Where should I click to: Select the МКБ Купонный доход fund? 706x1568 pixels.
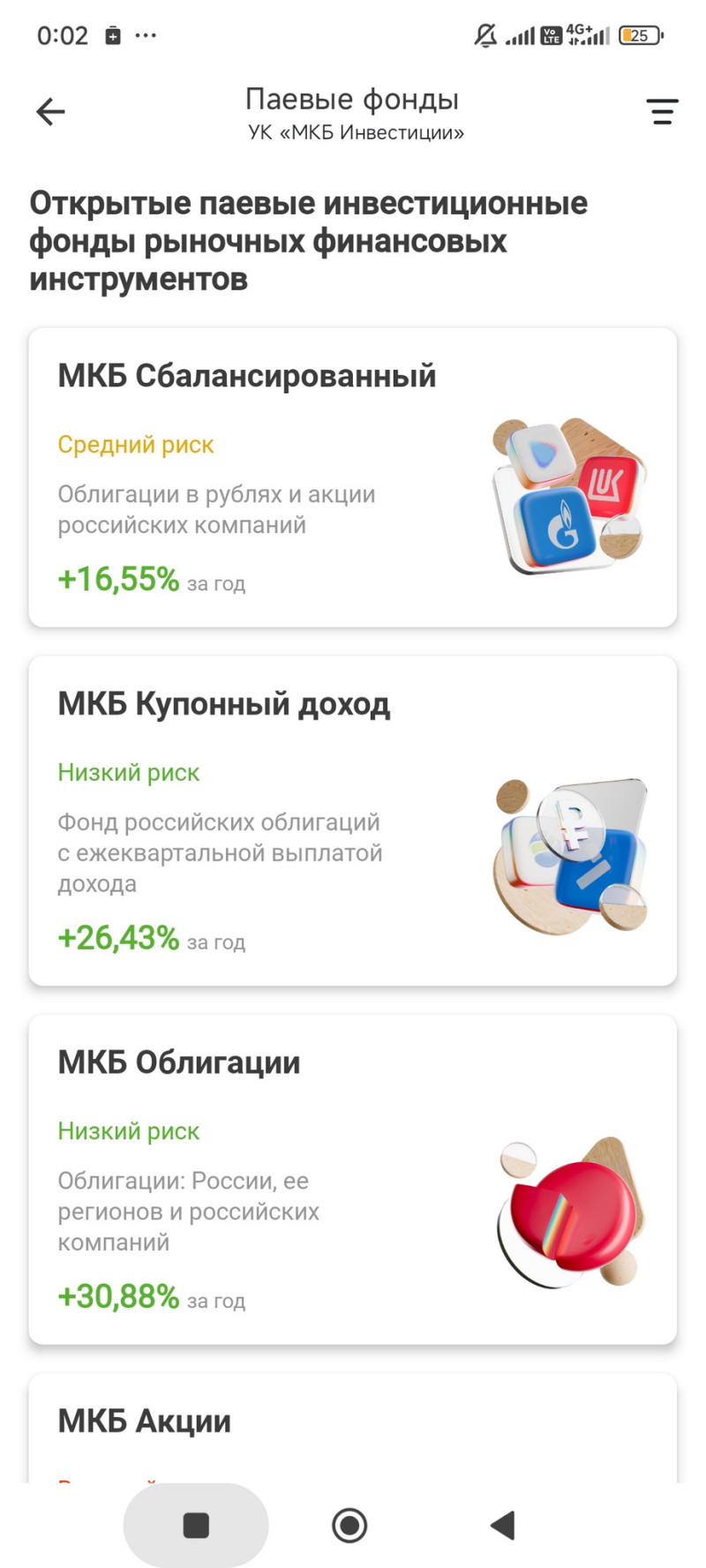(352, 820)
